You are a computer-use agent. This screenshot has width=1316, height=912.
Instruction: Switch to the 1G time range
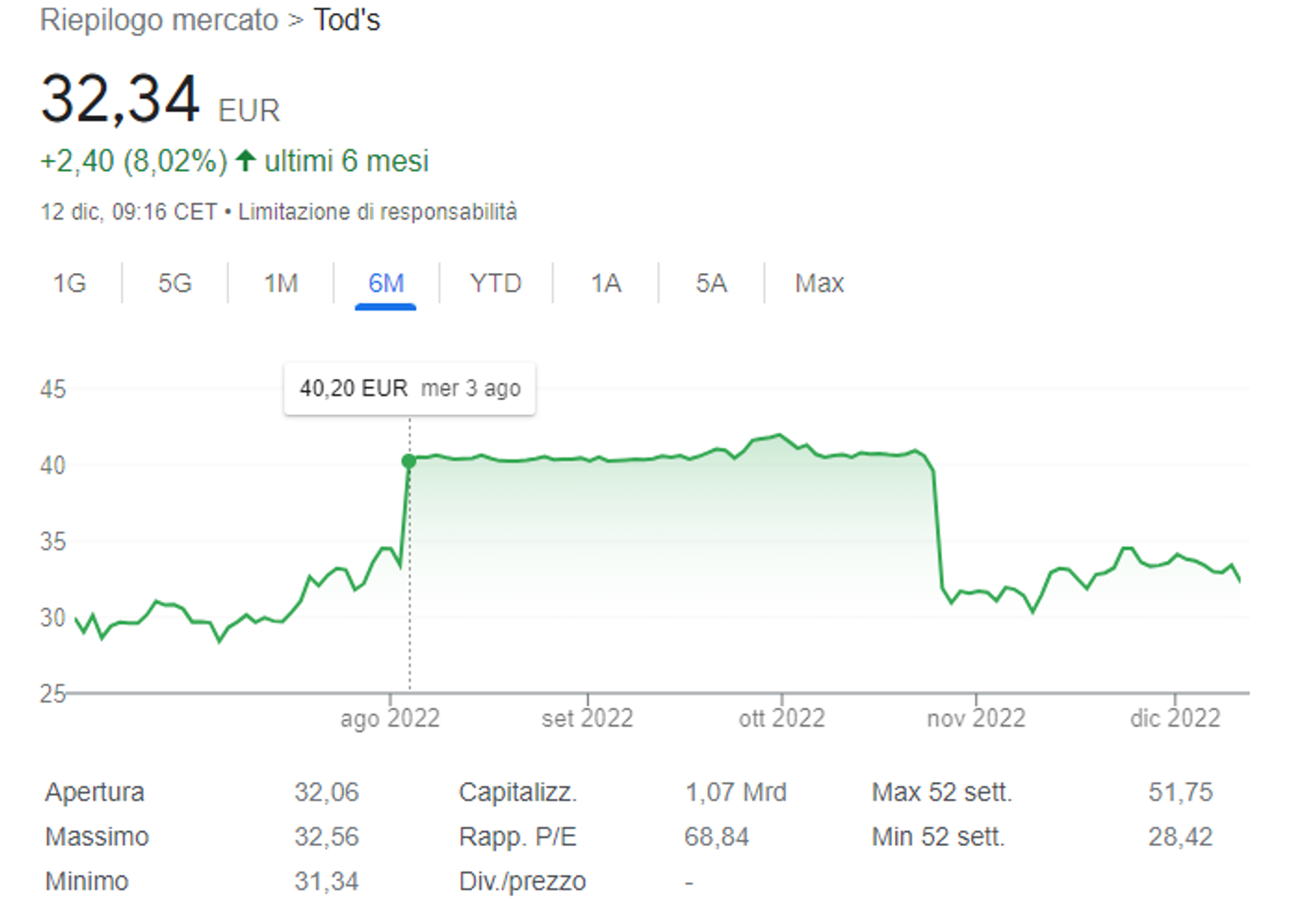[69, 284]
